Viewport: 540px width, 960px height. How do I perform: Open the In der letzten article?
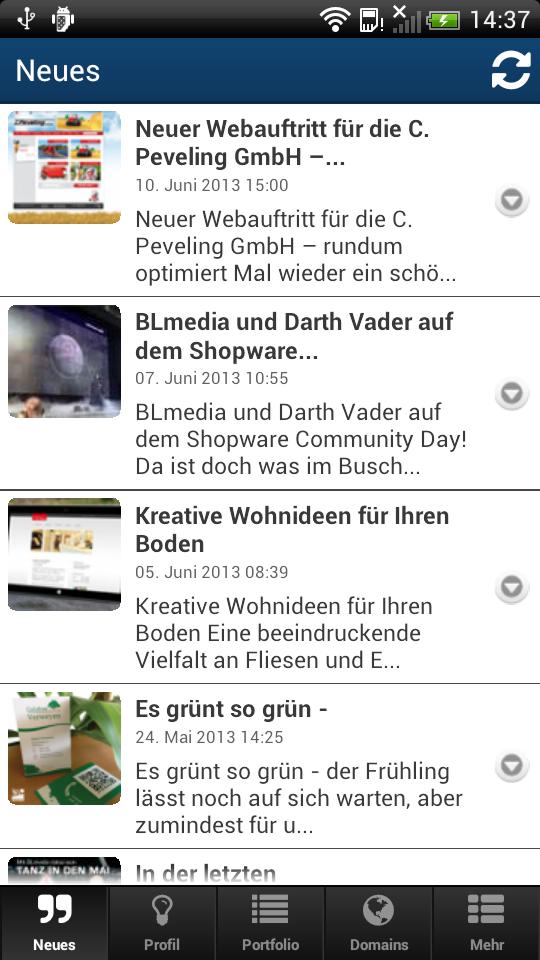click(x=270, y=868)
